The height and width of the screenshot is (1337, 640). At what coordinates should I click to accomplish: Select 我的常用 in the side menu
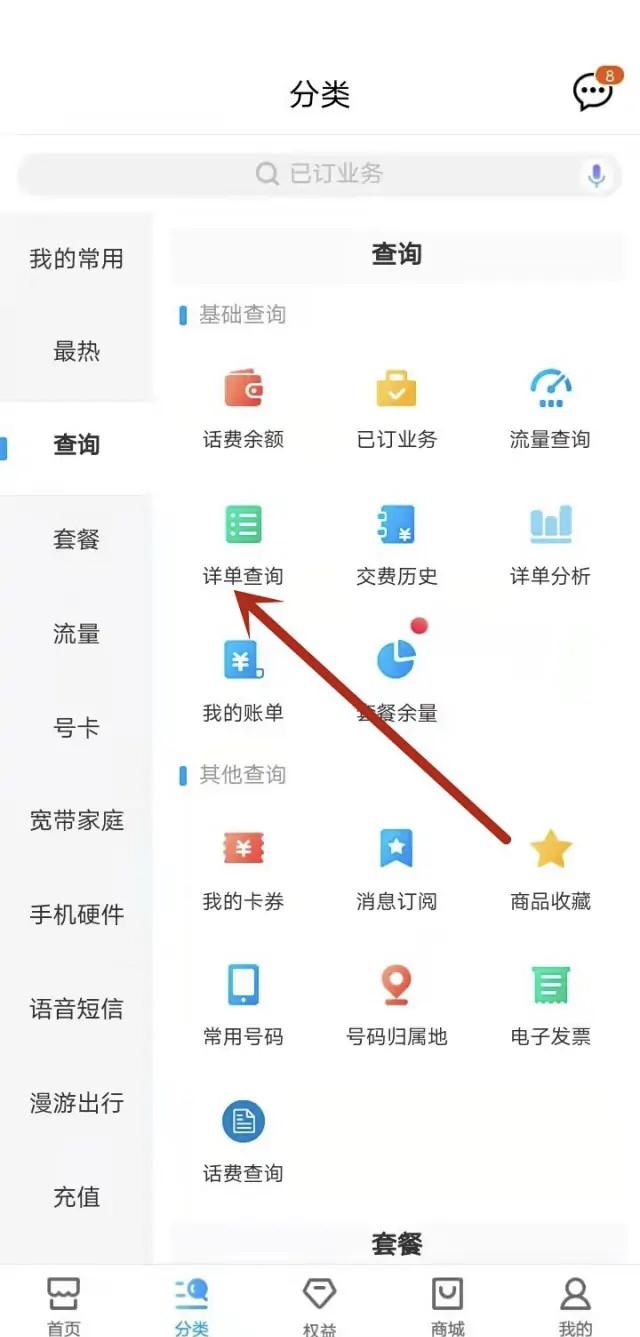click(76, 259)
